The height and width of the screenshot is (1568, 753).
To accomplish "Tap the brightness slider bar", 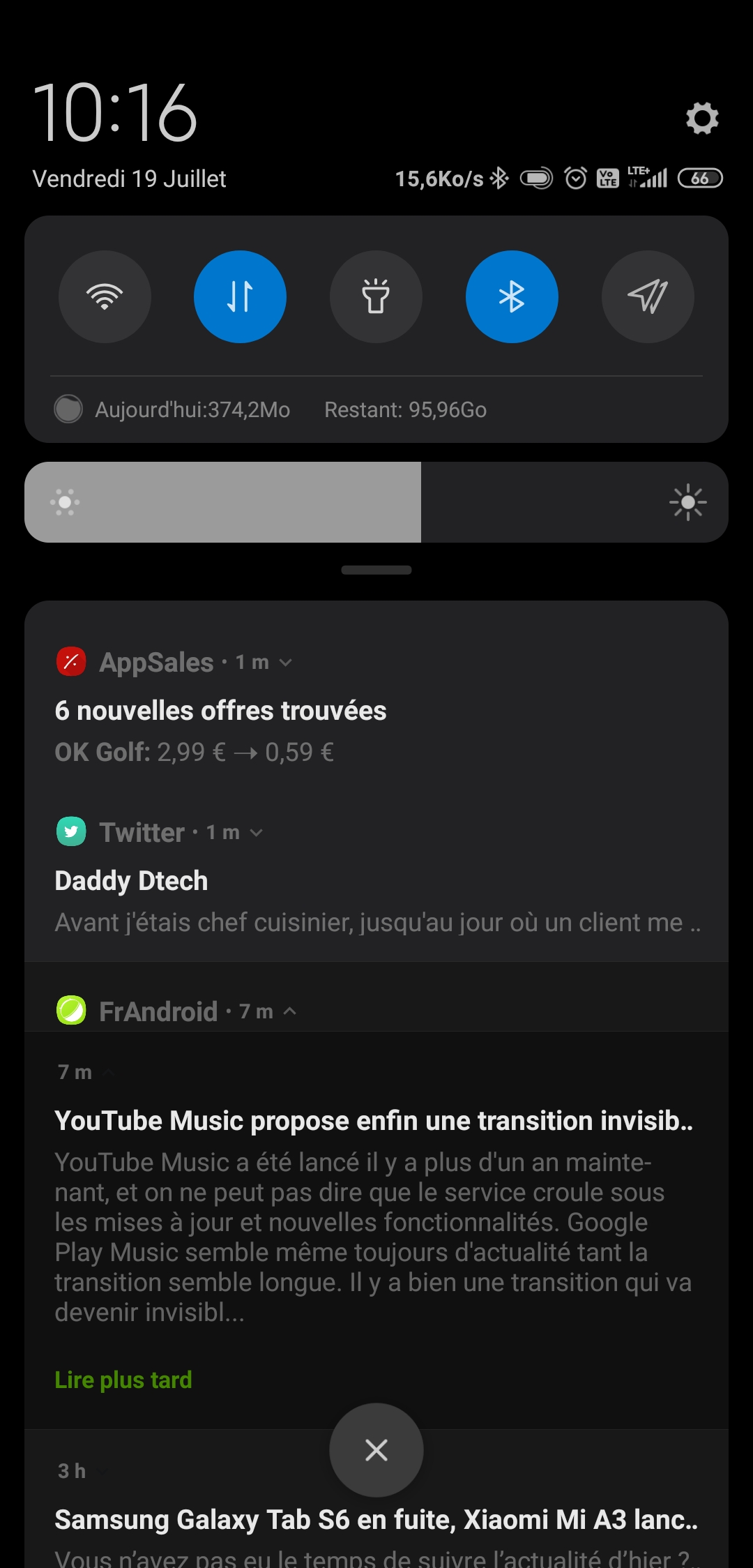I will [x=376, y=502].
